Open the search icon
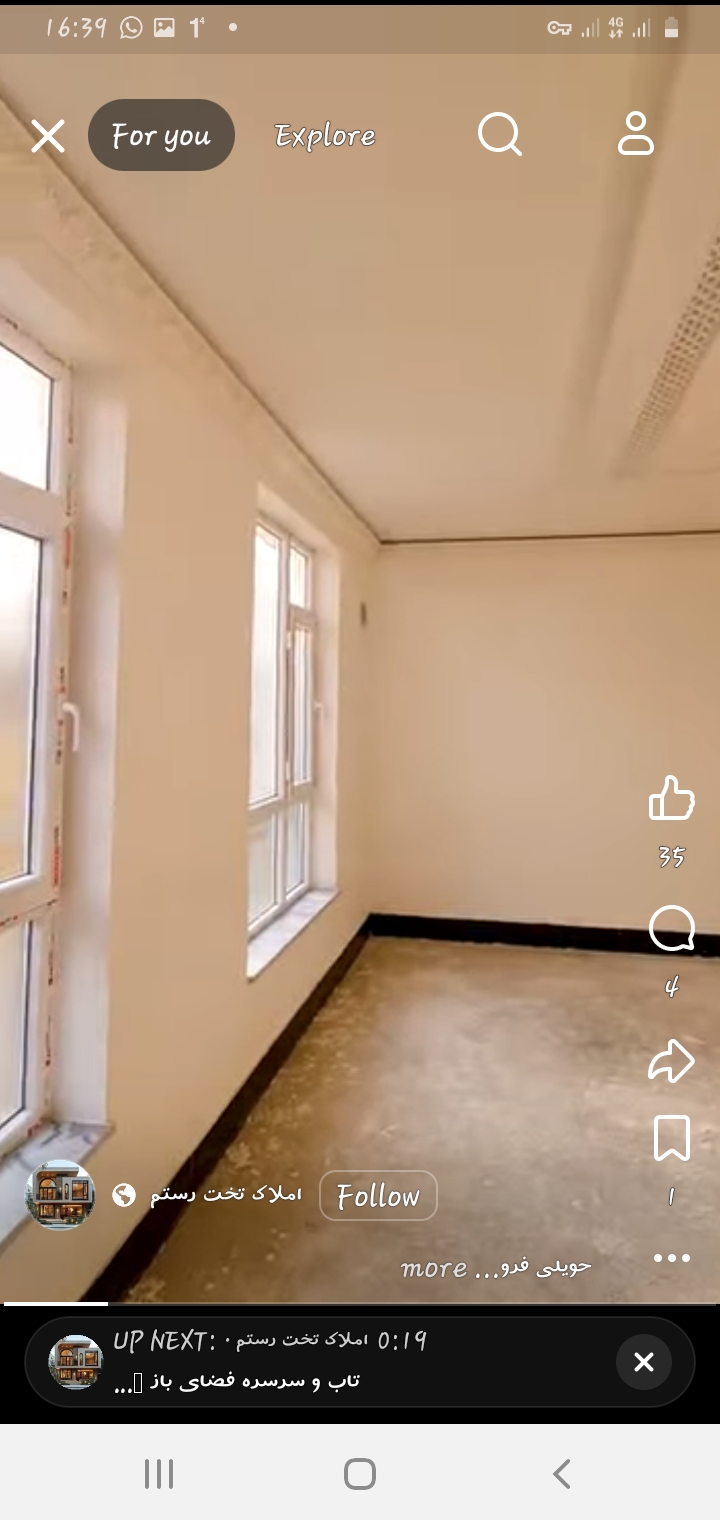The height and width of the screenshot is (1520, 720). click(x=499, y=134)
